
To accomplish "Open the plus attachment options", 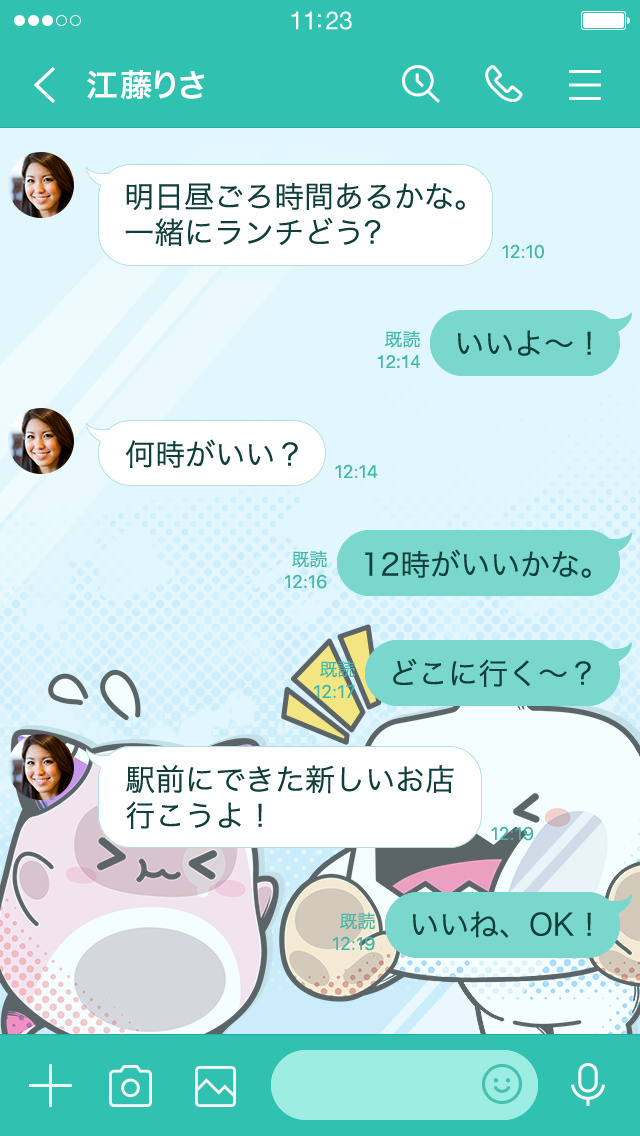I will (x=50, y=1086).
